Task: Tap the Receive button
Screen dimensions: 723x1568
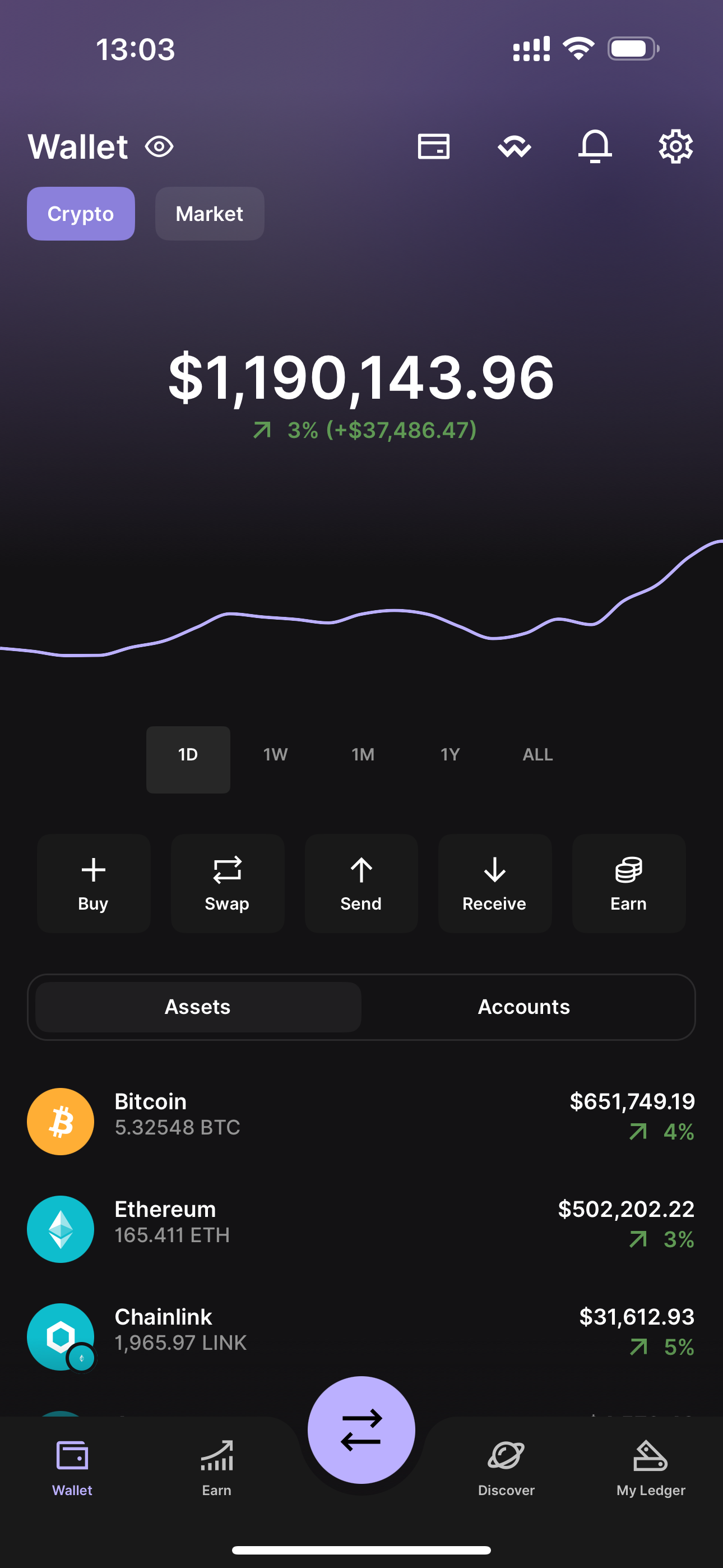Action: [x=494, y=883]
